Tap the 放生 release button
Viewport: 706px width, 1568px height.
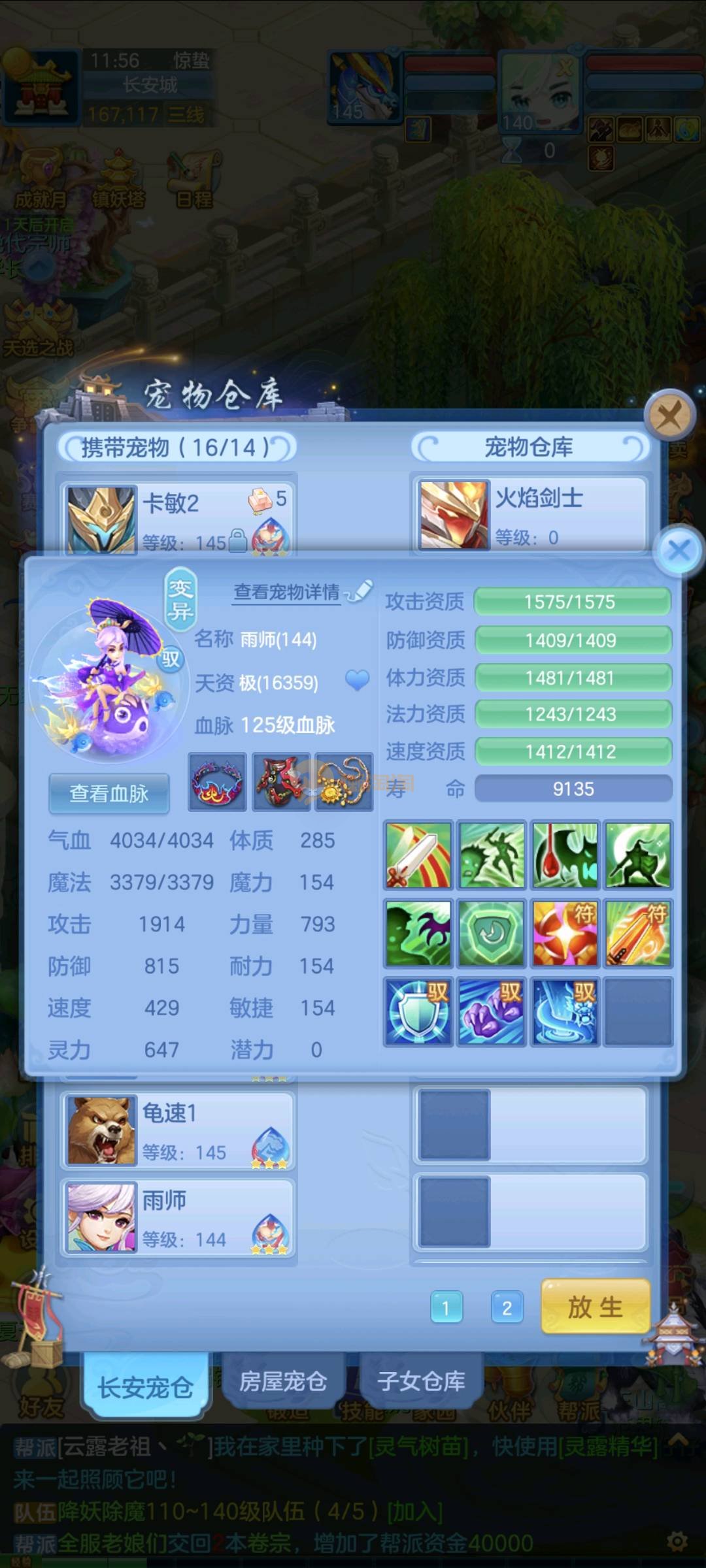(595, 1307)
